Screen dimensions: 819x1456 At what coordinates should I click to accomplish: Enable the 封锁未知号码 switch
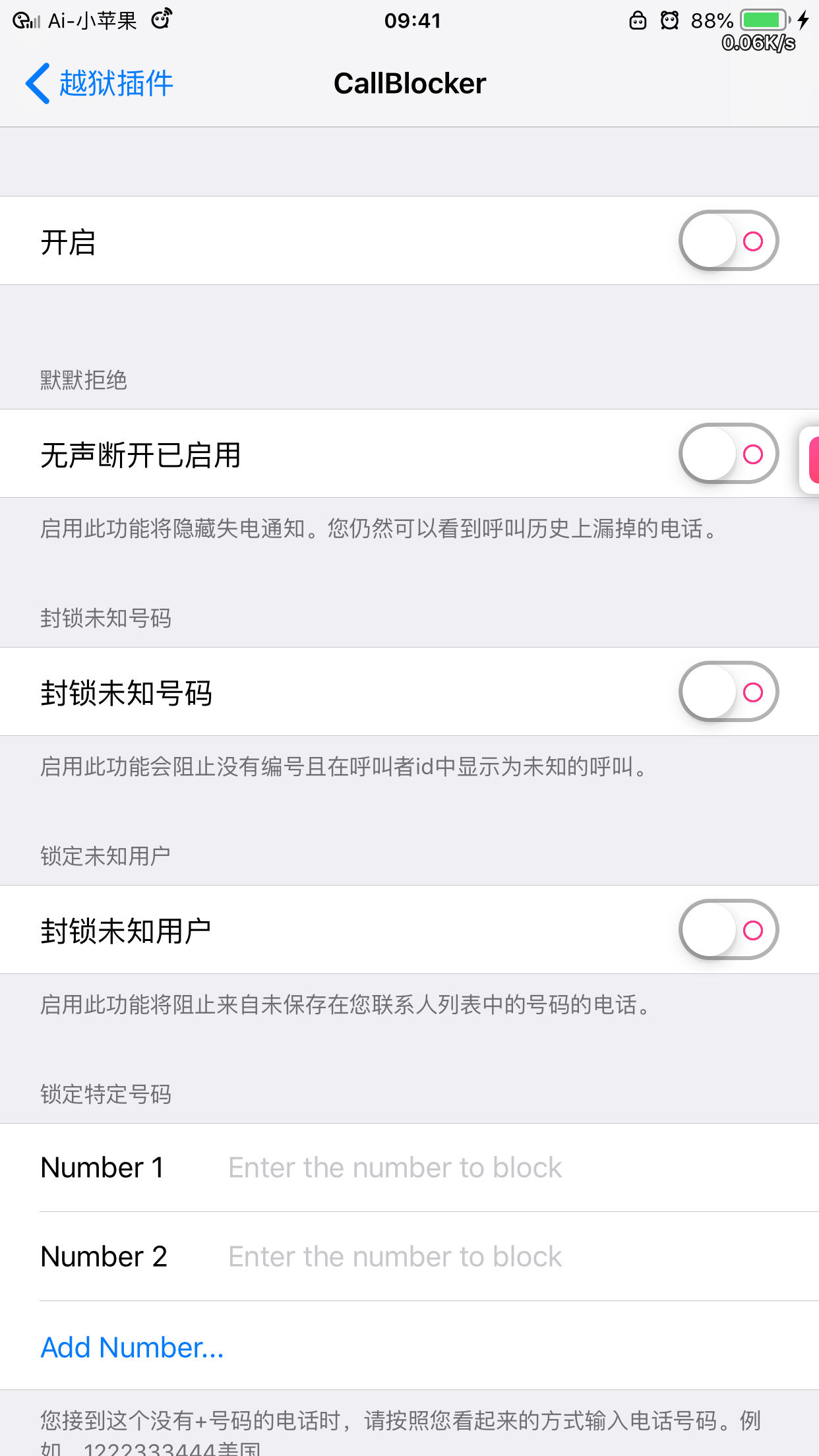click(728, 691)
